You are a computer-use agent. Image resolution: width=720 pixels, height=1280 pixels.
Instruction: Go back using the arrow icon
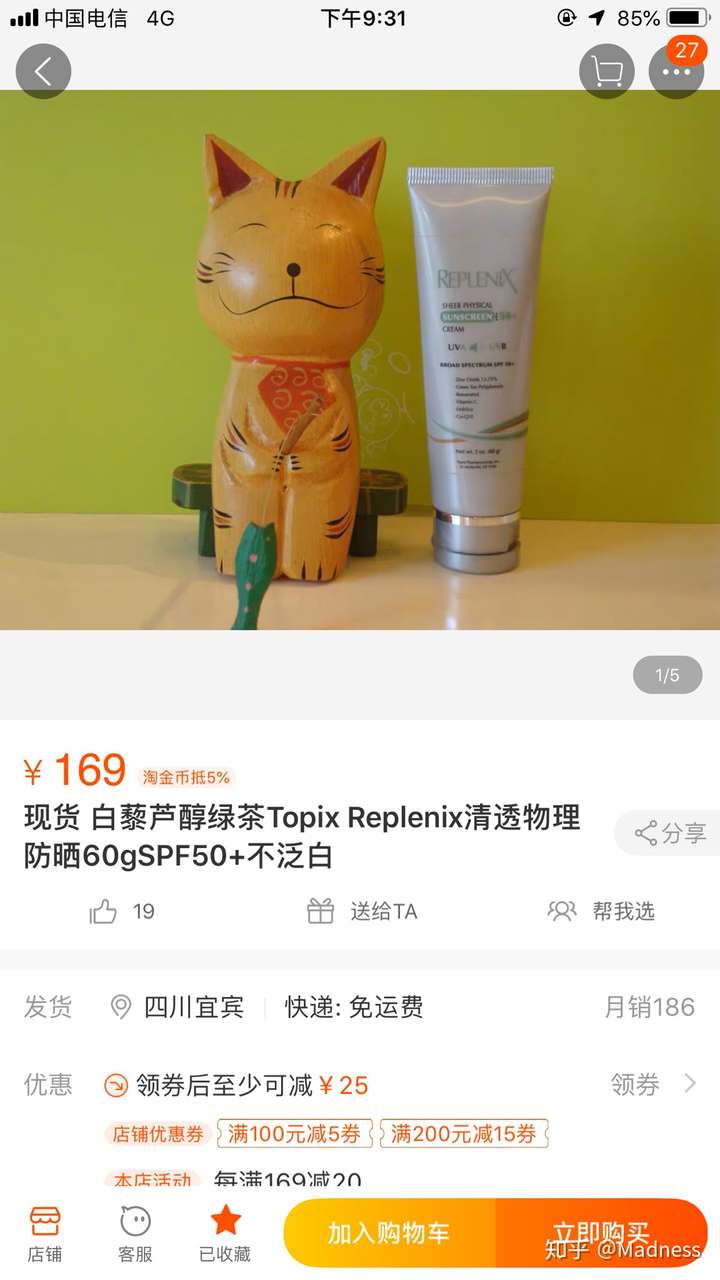click(43, 71)
